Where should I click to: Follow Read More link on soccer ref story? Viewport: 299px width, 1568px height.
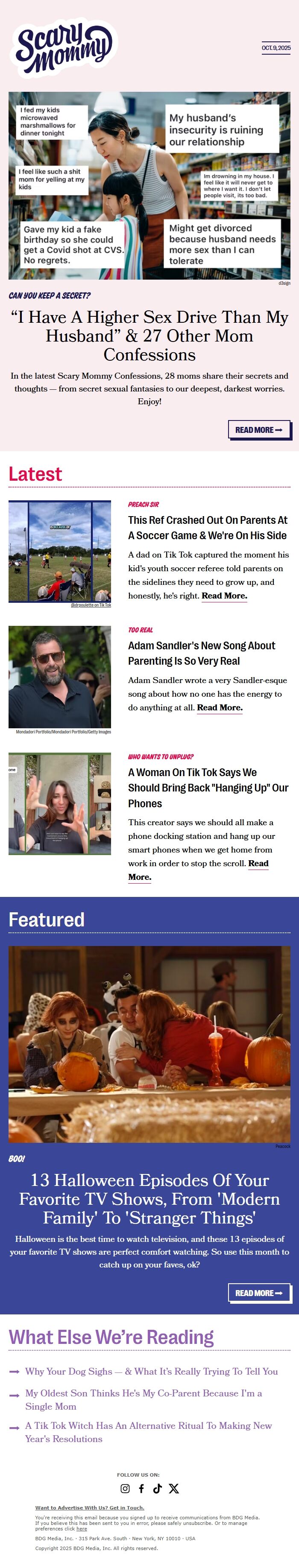pyautogui.click(x=224, y=596)
